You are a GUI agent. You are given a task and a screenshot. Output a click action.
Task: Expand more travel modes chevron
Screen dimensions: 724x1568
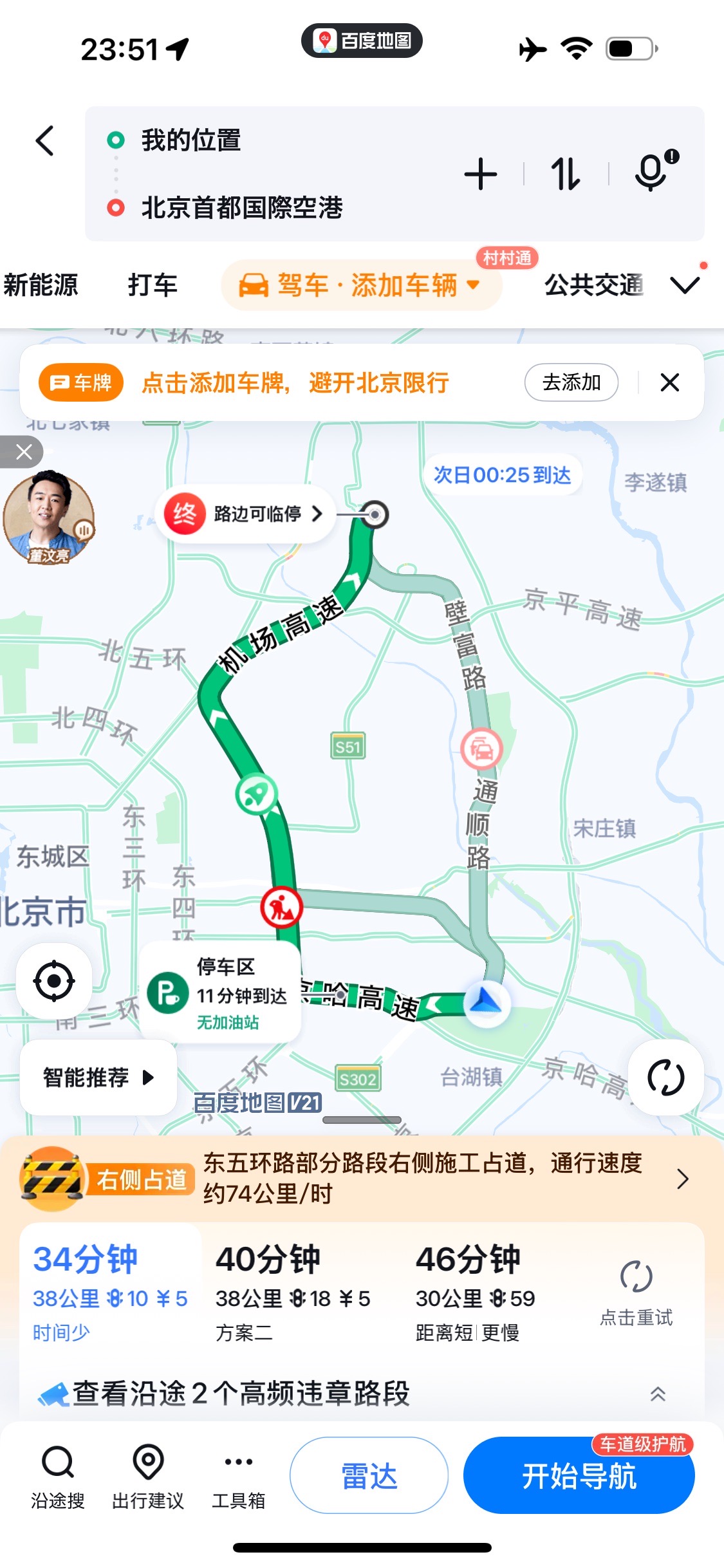(685, 285)
